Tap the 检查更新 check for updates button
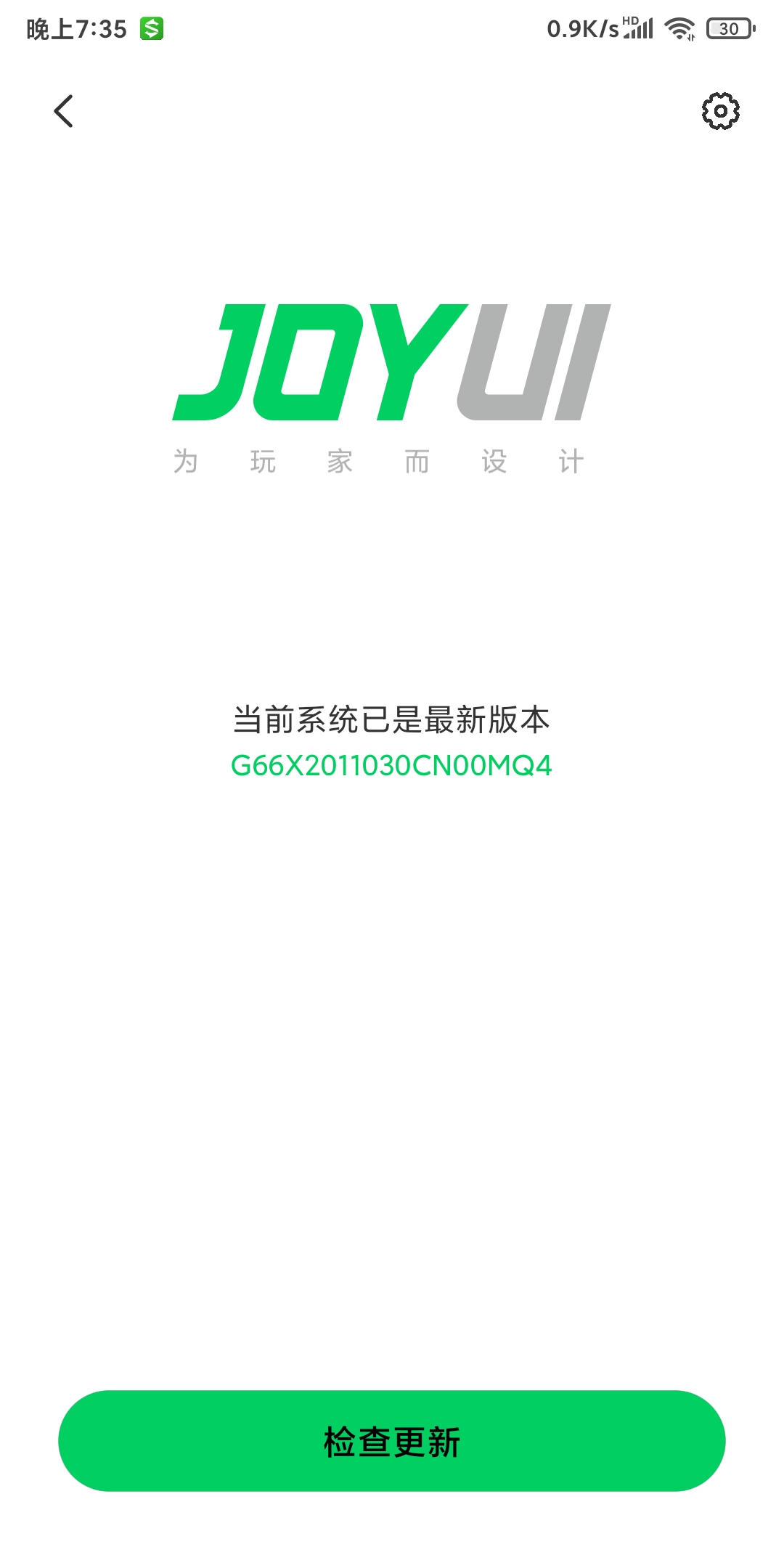This screenshot has width=784, height=1568. (392, 1441)
